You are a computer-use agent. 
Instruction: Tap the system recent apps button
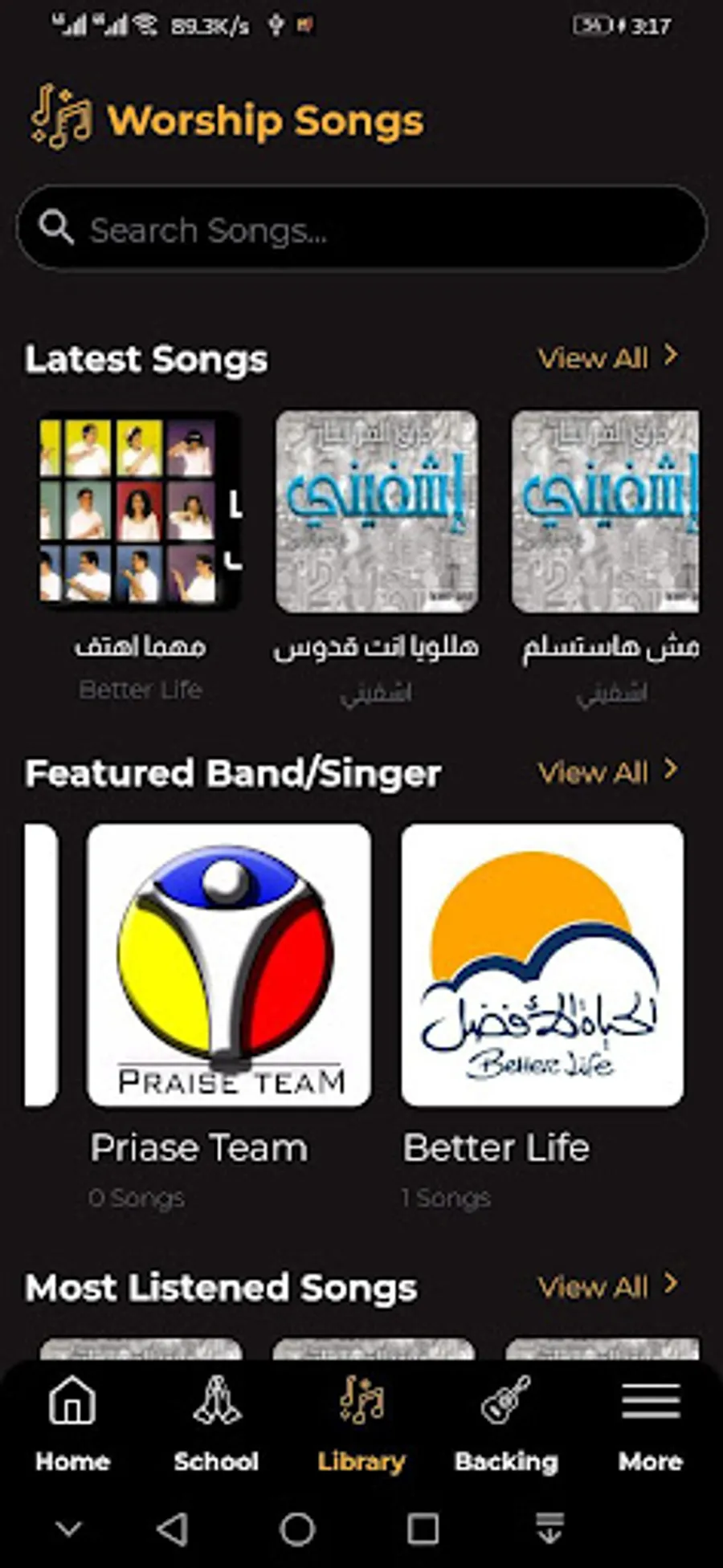coord(423,1529)
